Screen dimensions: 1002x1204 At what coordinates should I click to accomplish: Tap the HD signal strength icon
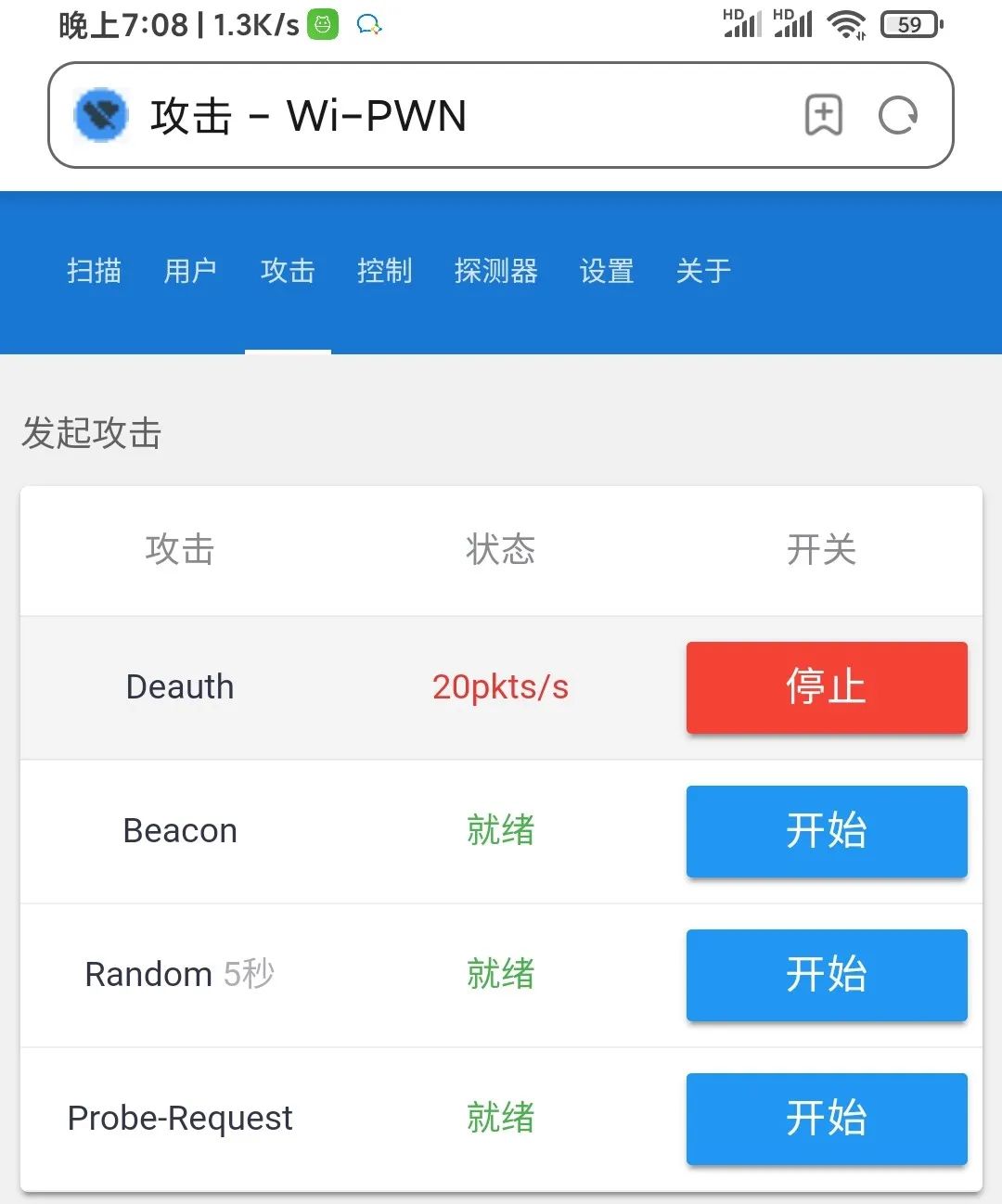coord(742,24)
